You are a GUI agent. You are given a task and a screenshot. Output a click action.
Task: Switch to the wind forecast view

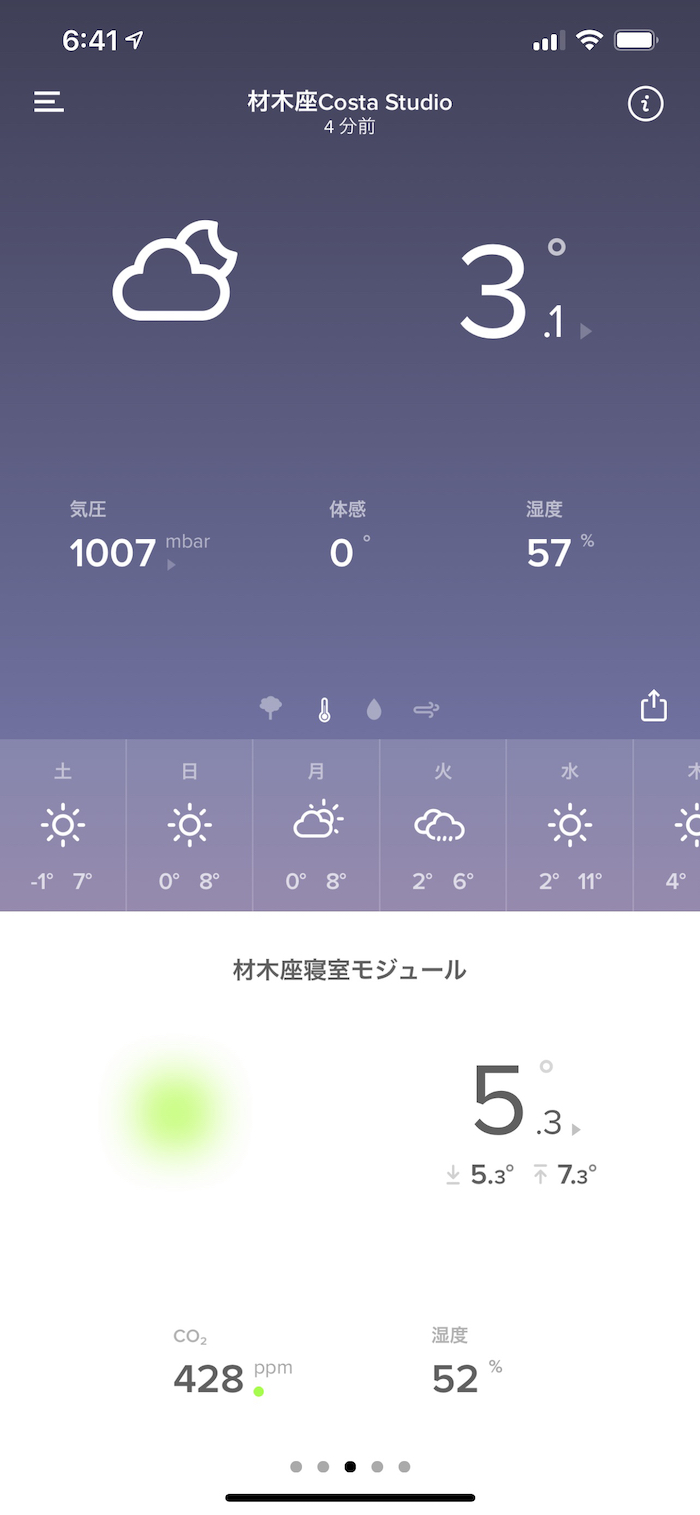coord(426,710)
